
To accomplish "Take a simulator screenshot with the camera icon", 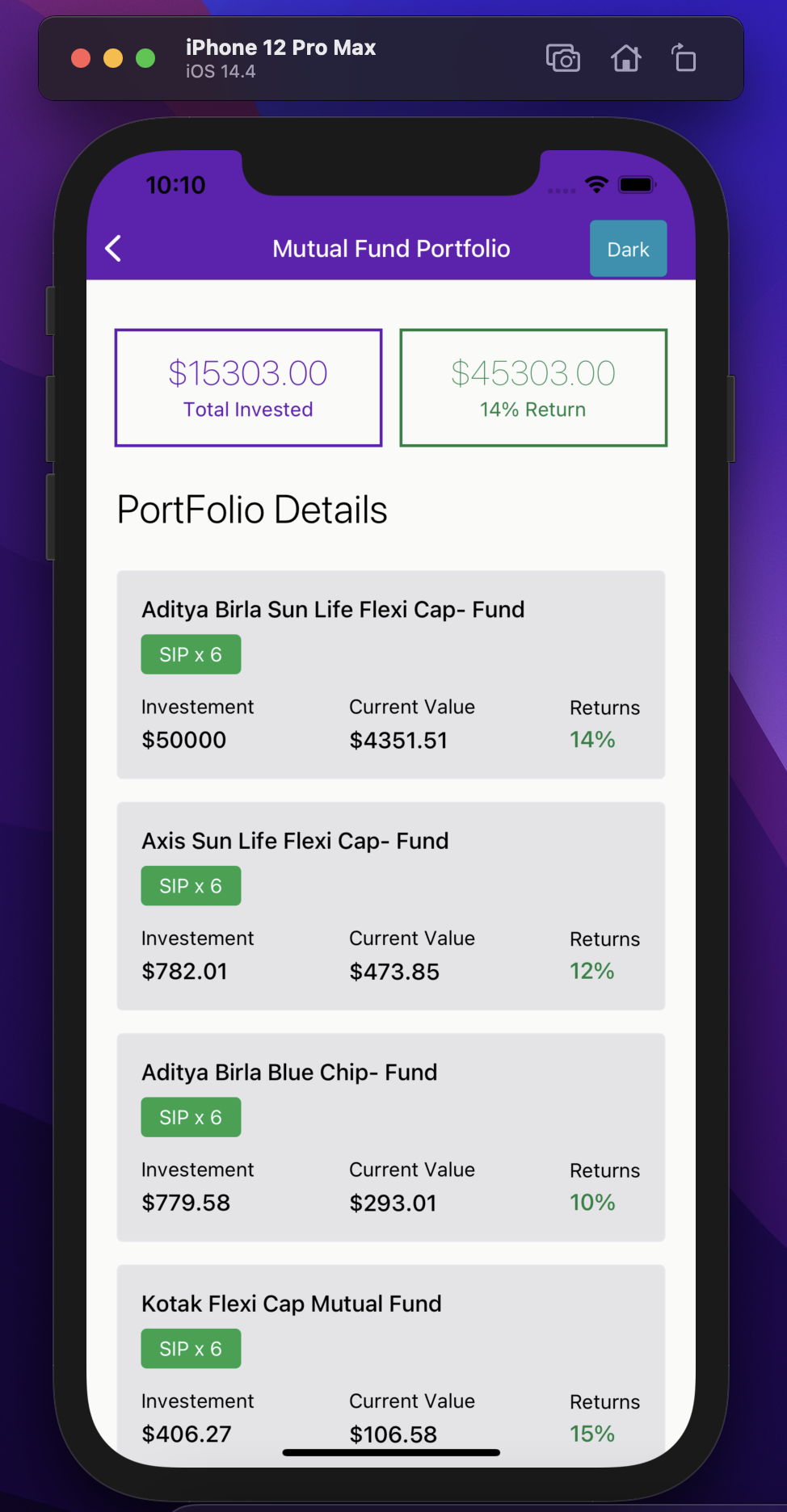I will coord(563,59).
